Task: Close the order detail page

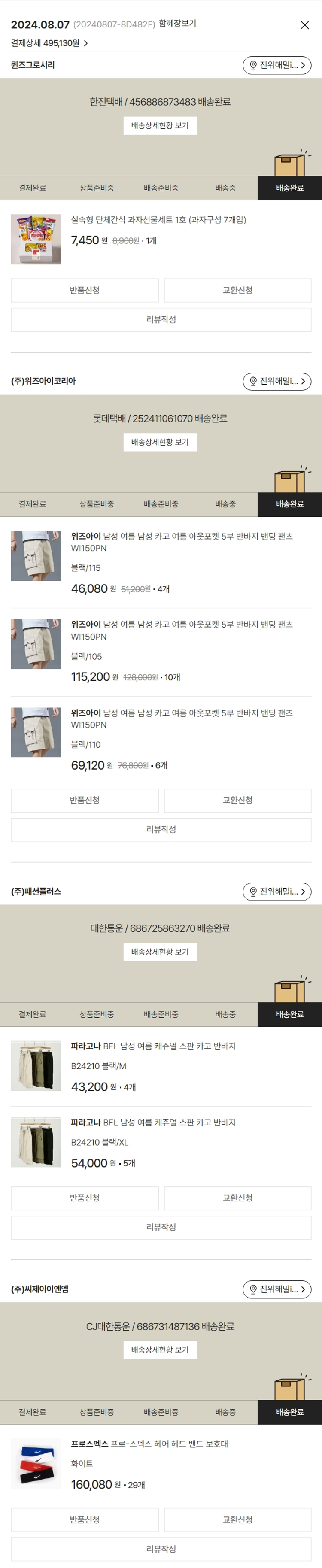Action: [304, 25]
